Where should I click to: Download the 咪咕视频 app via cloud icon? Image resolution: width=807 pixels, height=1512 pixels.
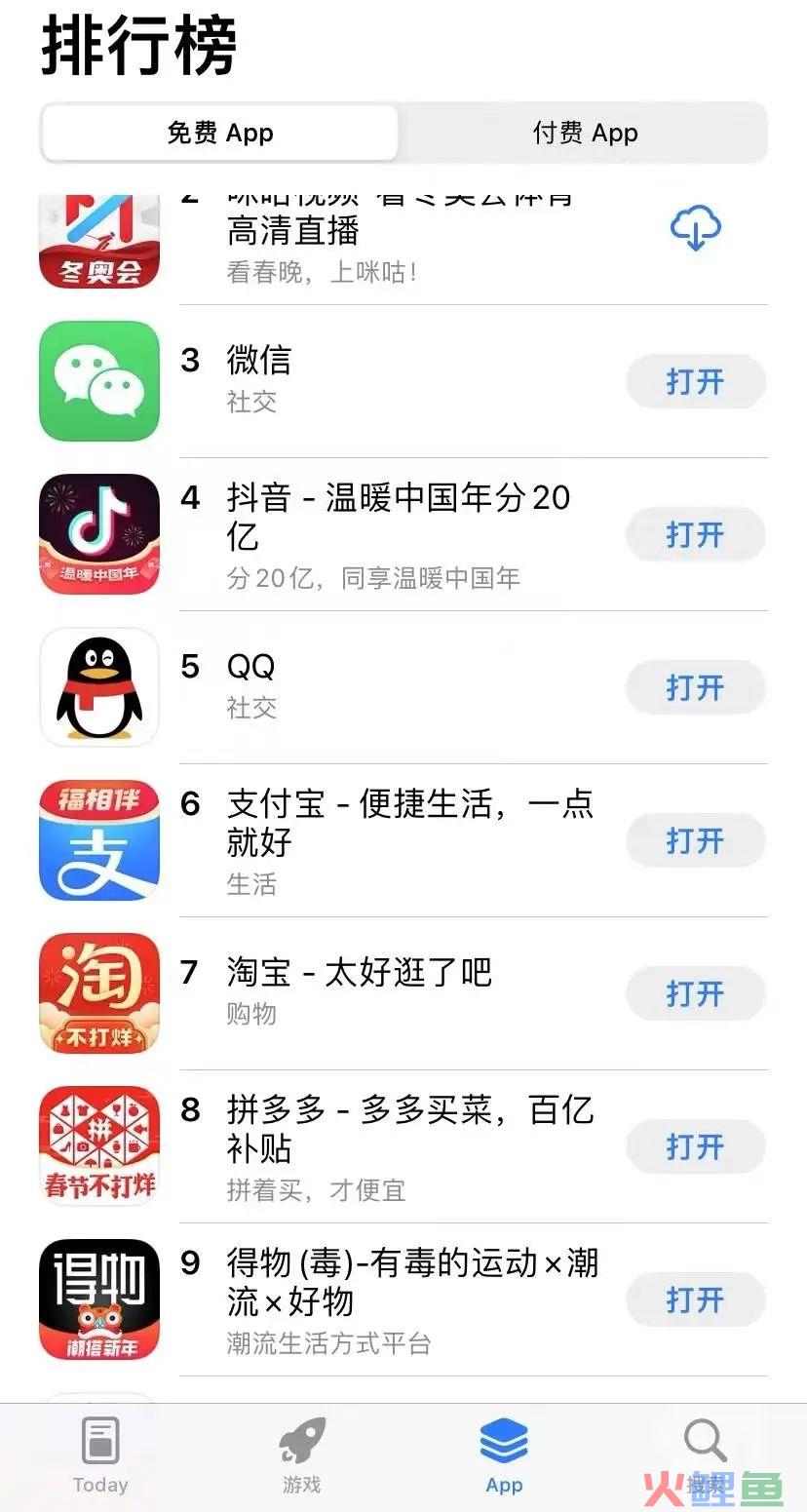[x=695, y=229]
